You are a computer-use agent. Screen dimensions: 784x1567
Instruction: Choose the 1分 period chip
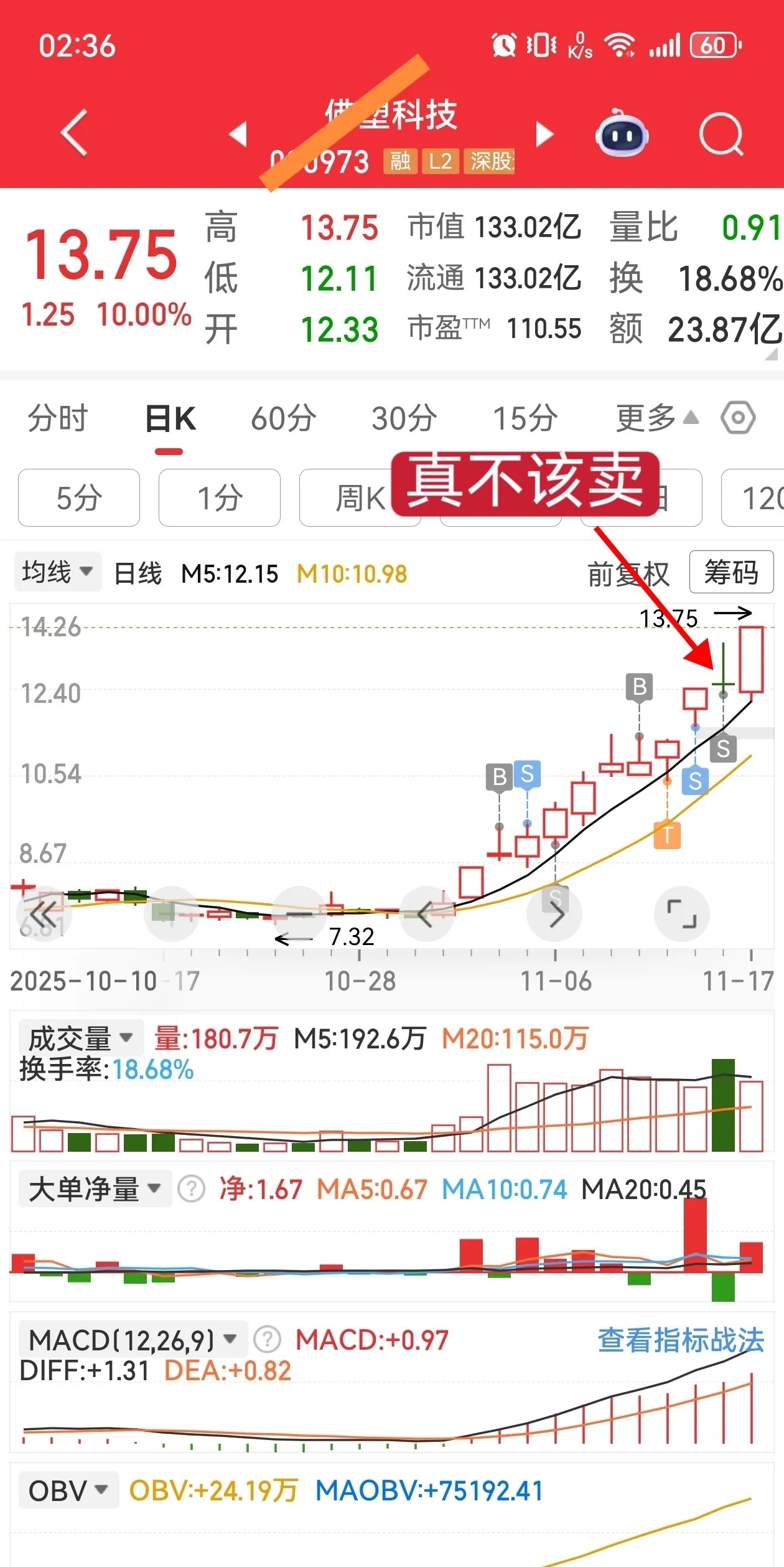pos(220,498)
